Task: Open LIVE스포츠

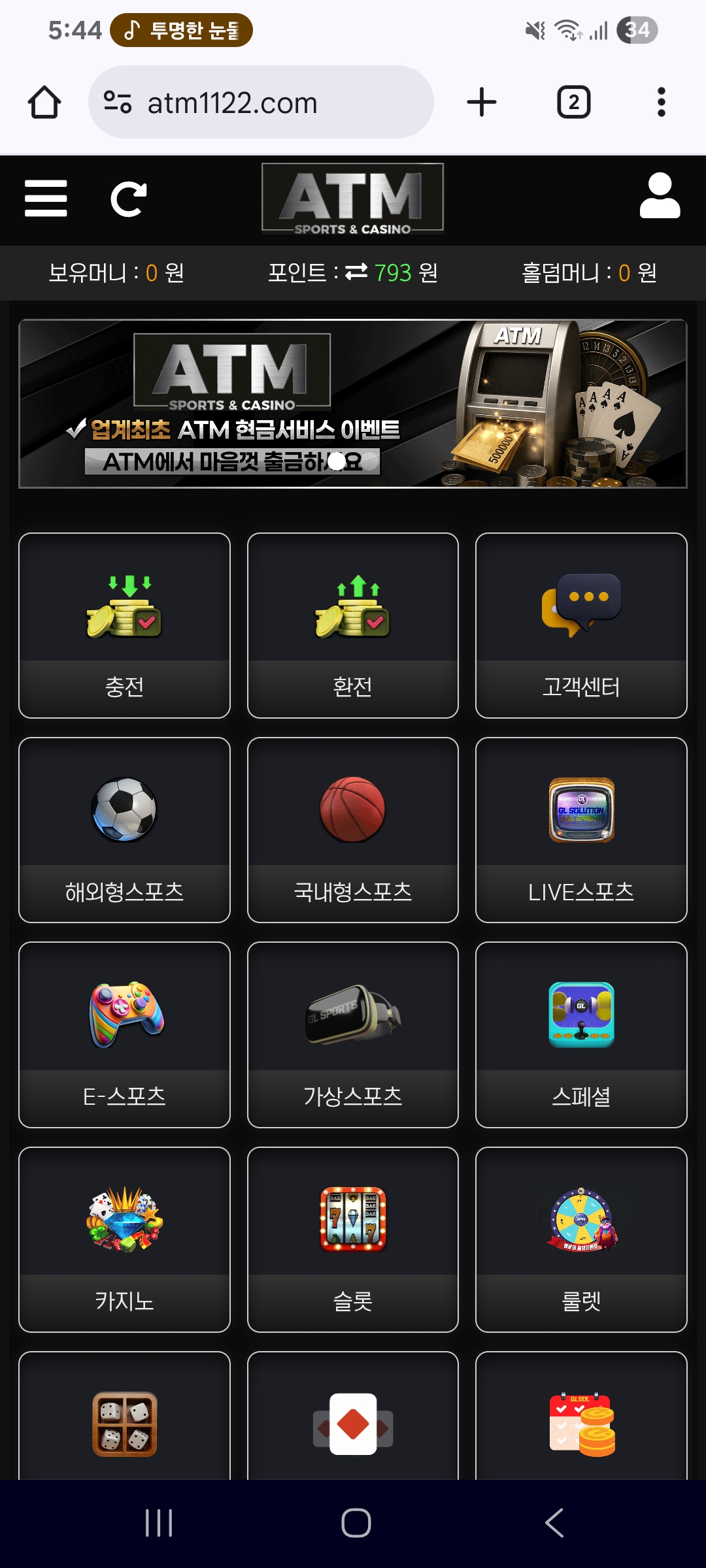Action: click(x=581, y=830)
